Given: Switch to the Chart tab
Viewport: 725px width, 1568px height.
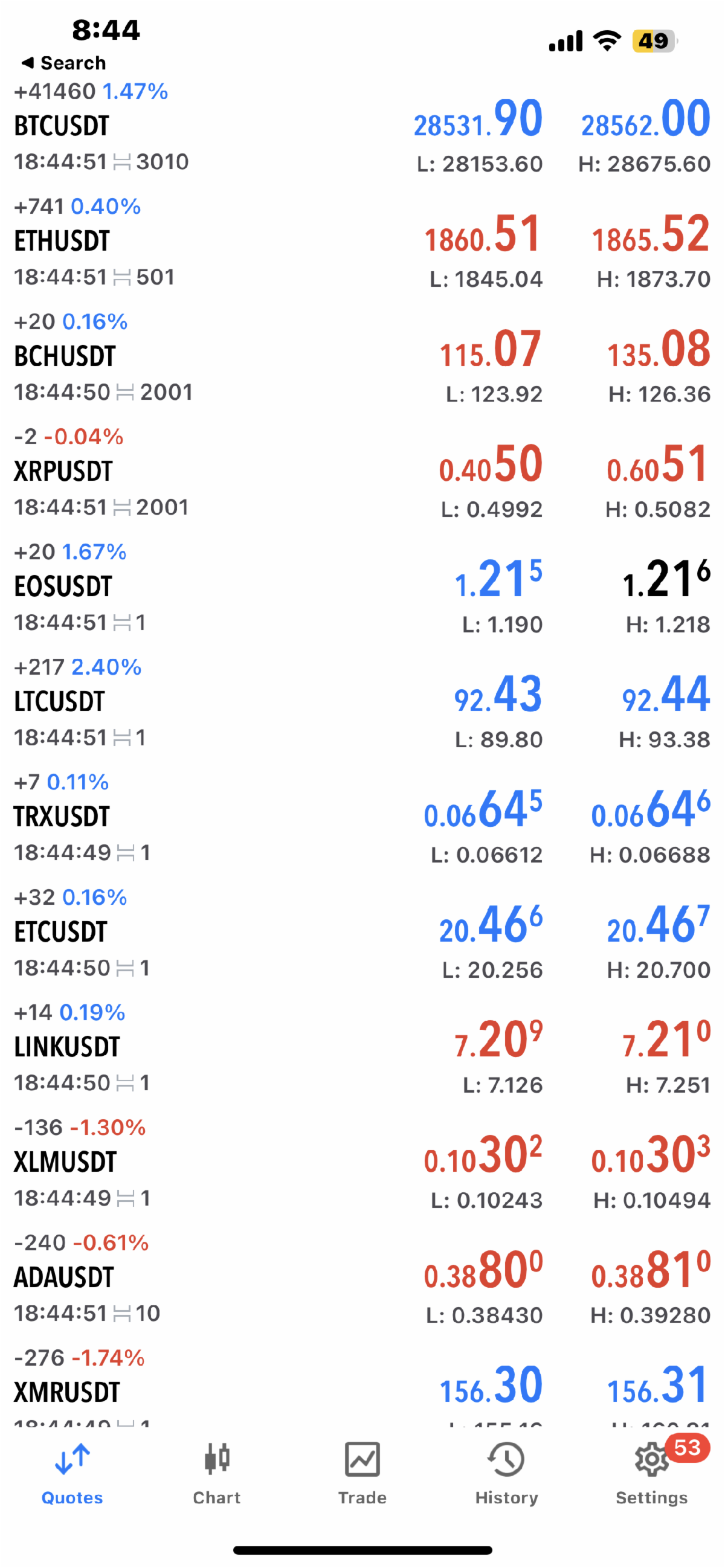Looking at the screenshot, I should click(x=217, y=1472).
